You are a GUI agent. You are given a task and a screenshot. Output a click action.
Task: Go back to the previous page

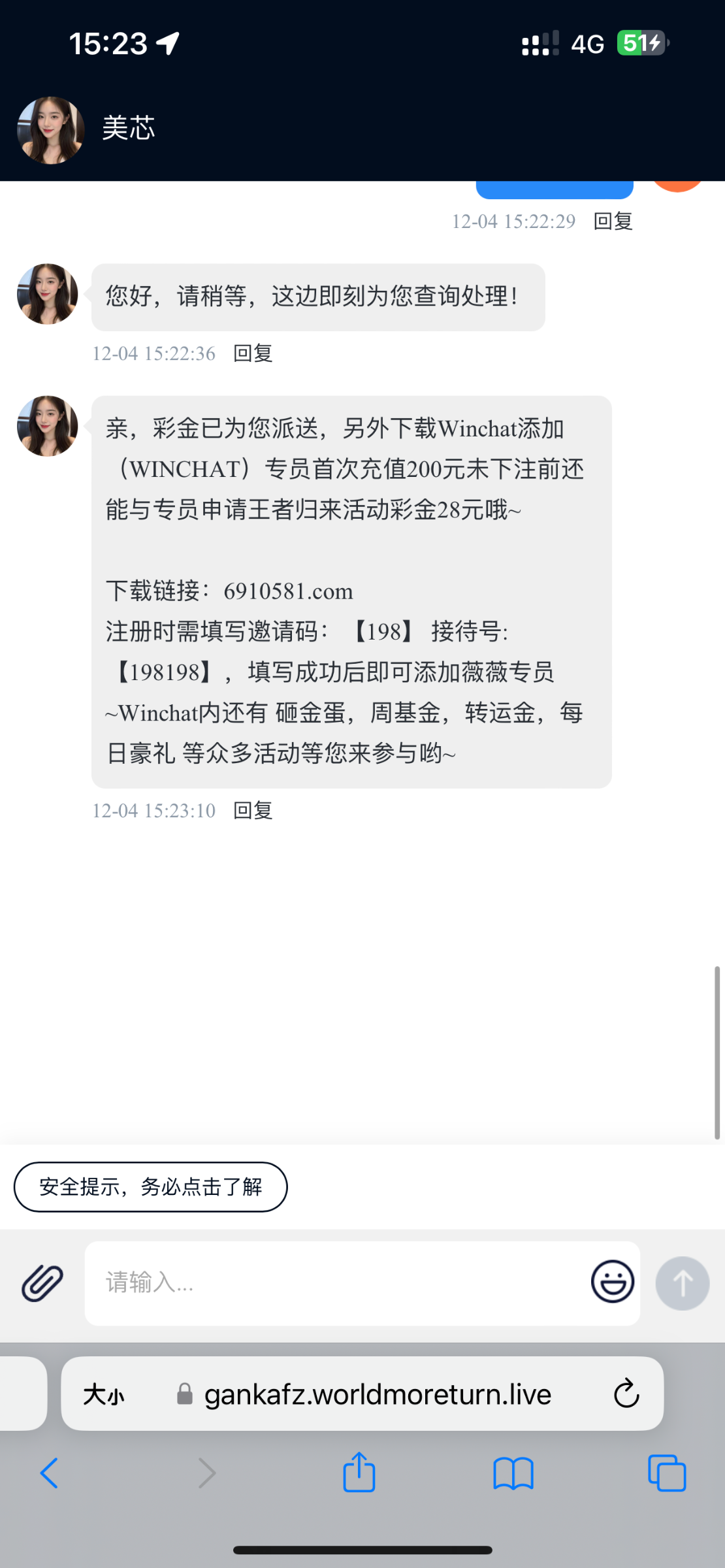[x=49, y=1473]
